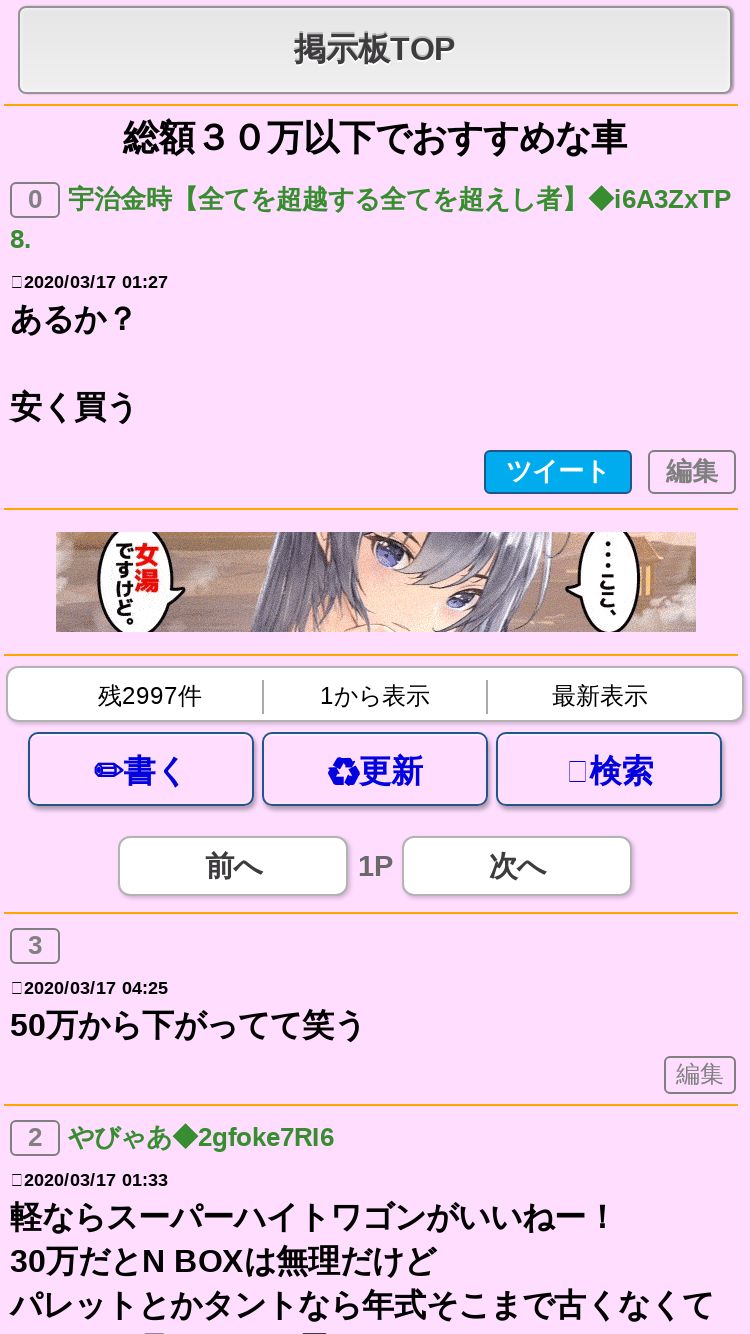Open user やびゃあ's name link
Viewport: 750px width, 1334px height.
coord(201,1138)
